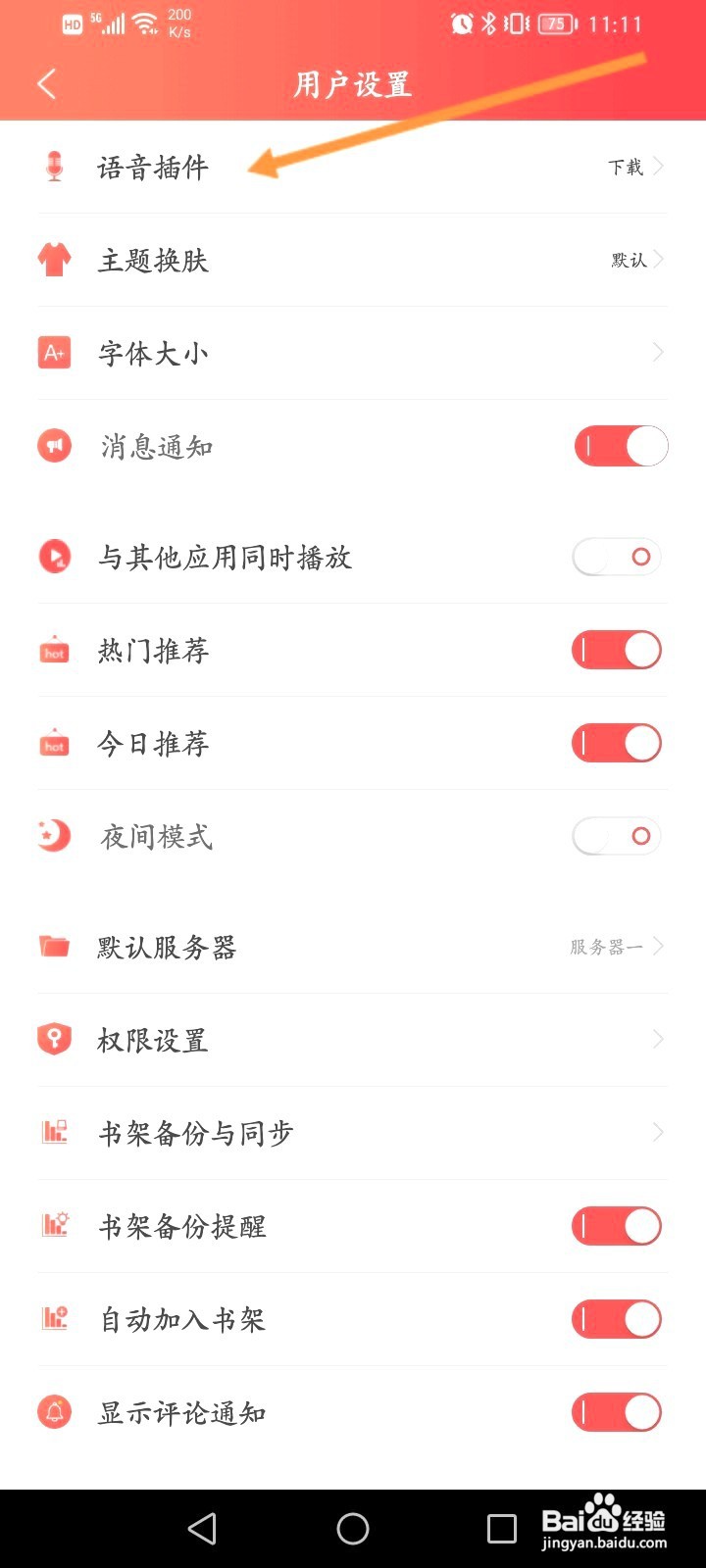Tap the system home button
The width and height of the screenshot is (706, 1568).
click(x=353, y=1528)
